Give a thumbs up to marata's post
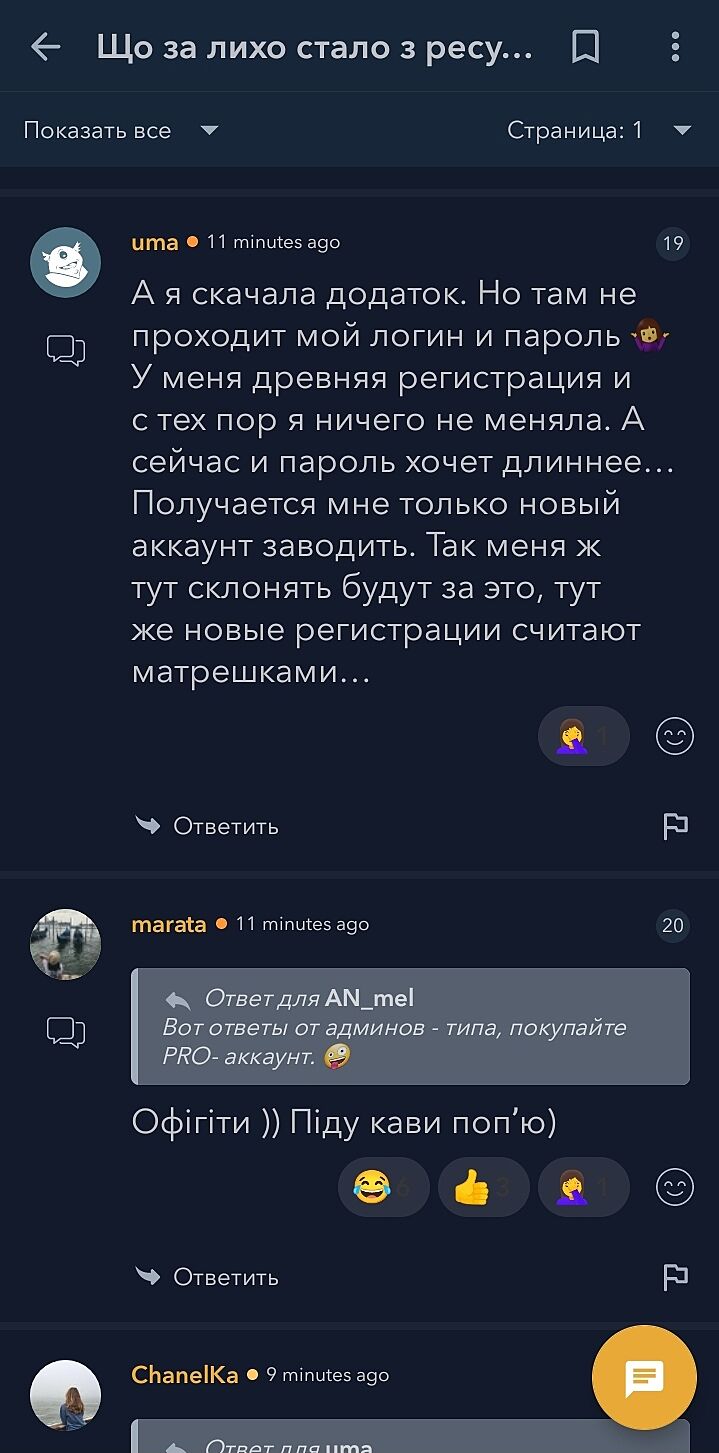 coord(483,1188)
